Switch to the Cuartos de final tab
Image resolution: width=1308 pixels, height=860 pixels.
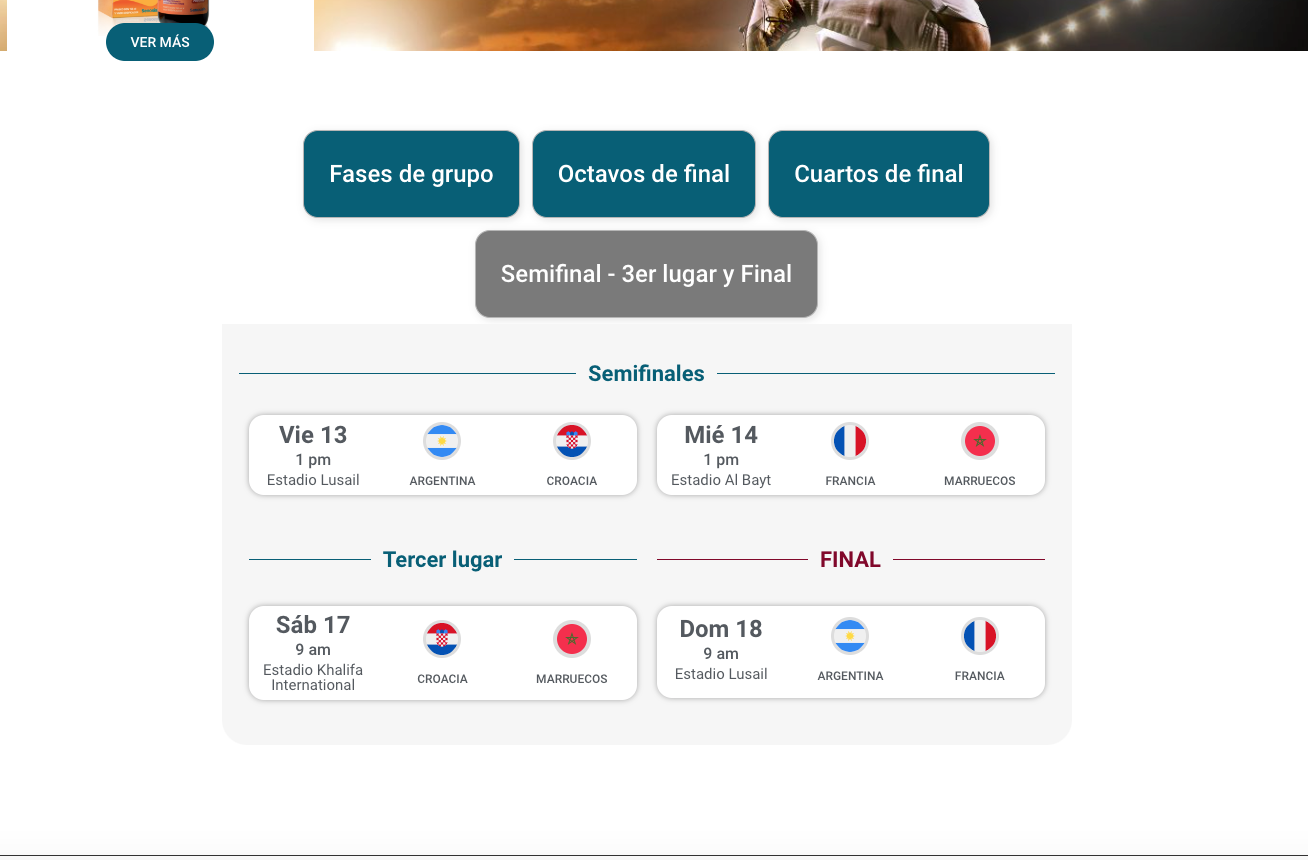879,174
